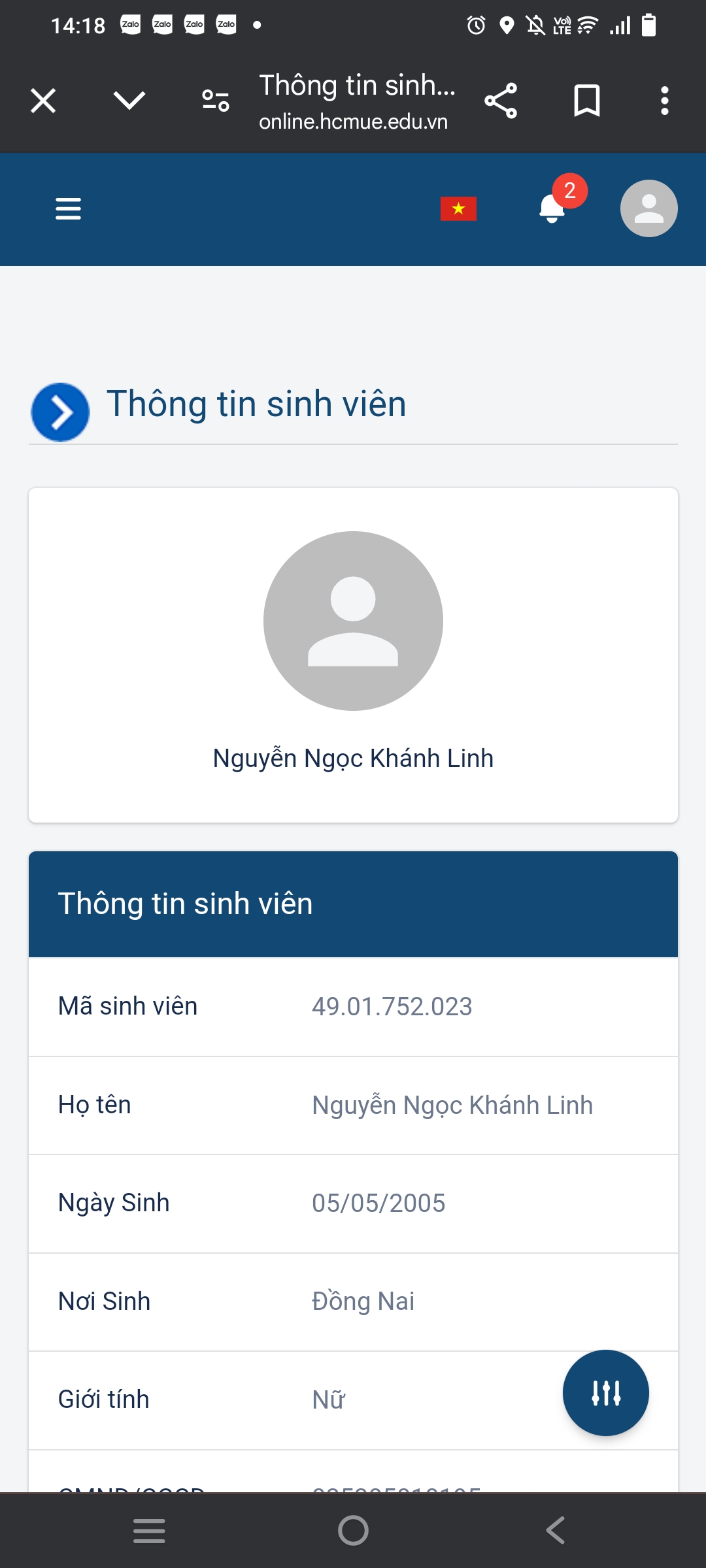The width and height of the screenshot is (706, 1568).
Task: Go to the home screen
Action: [x=353, y=1530]
